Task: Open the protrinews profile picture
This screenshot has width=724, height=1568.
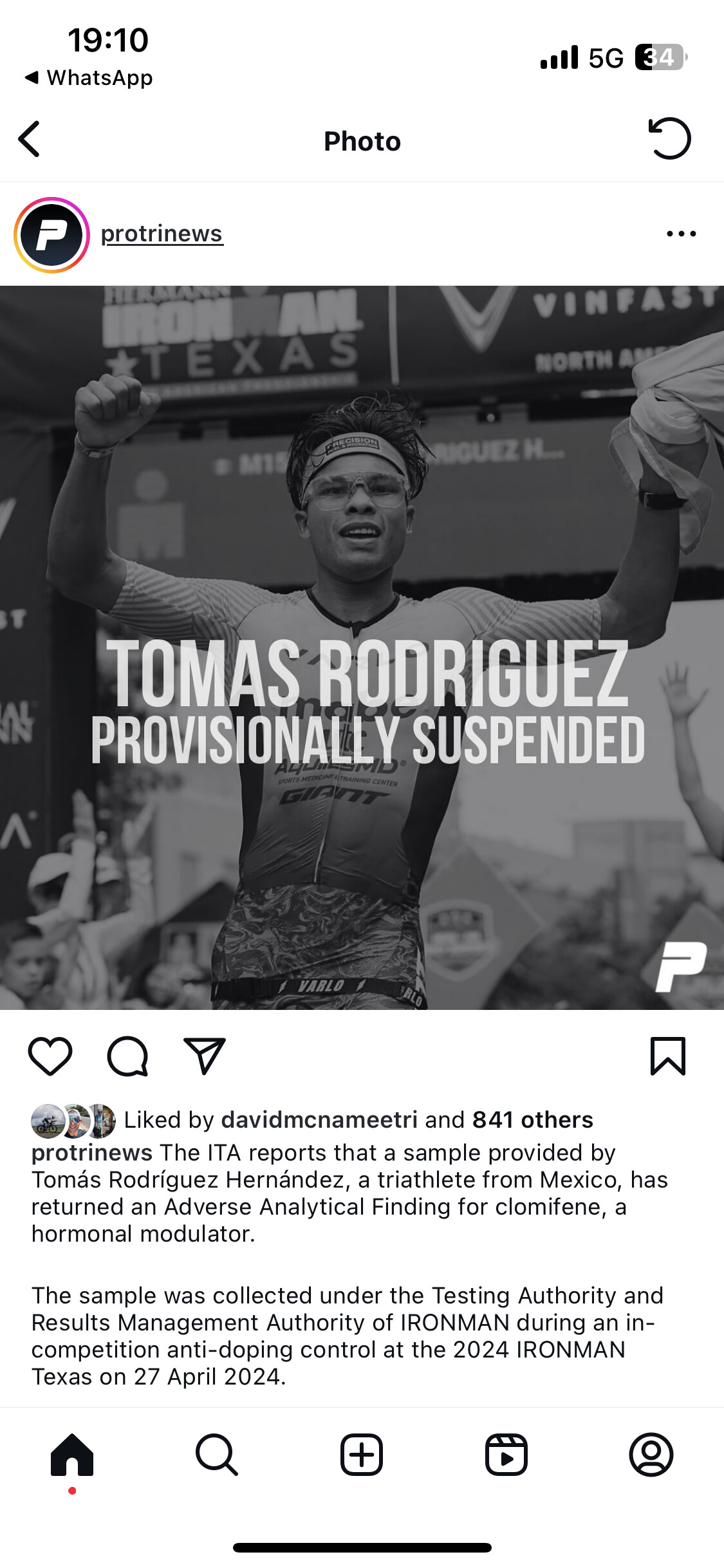Action: 51,235
